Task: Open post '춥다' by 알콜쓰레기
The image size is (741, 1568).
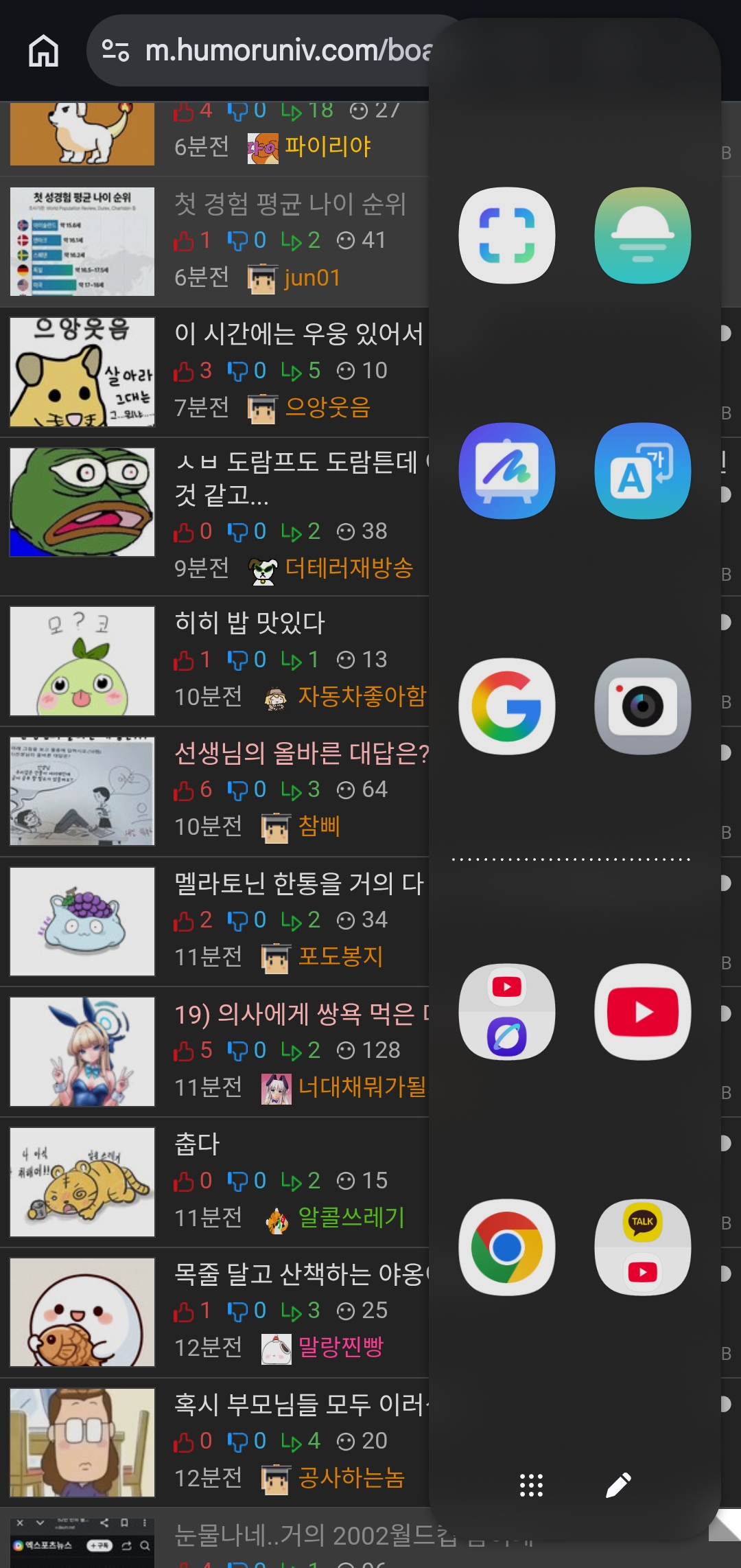Action: [198, 1144]
